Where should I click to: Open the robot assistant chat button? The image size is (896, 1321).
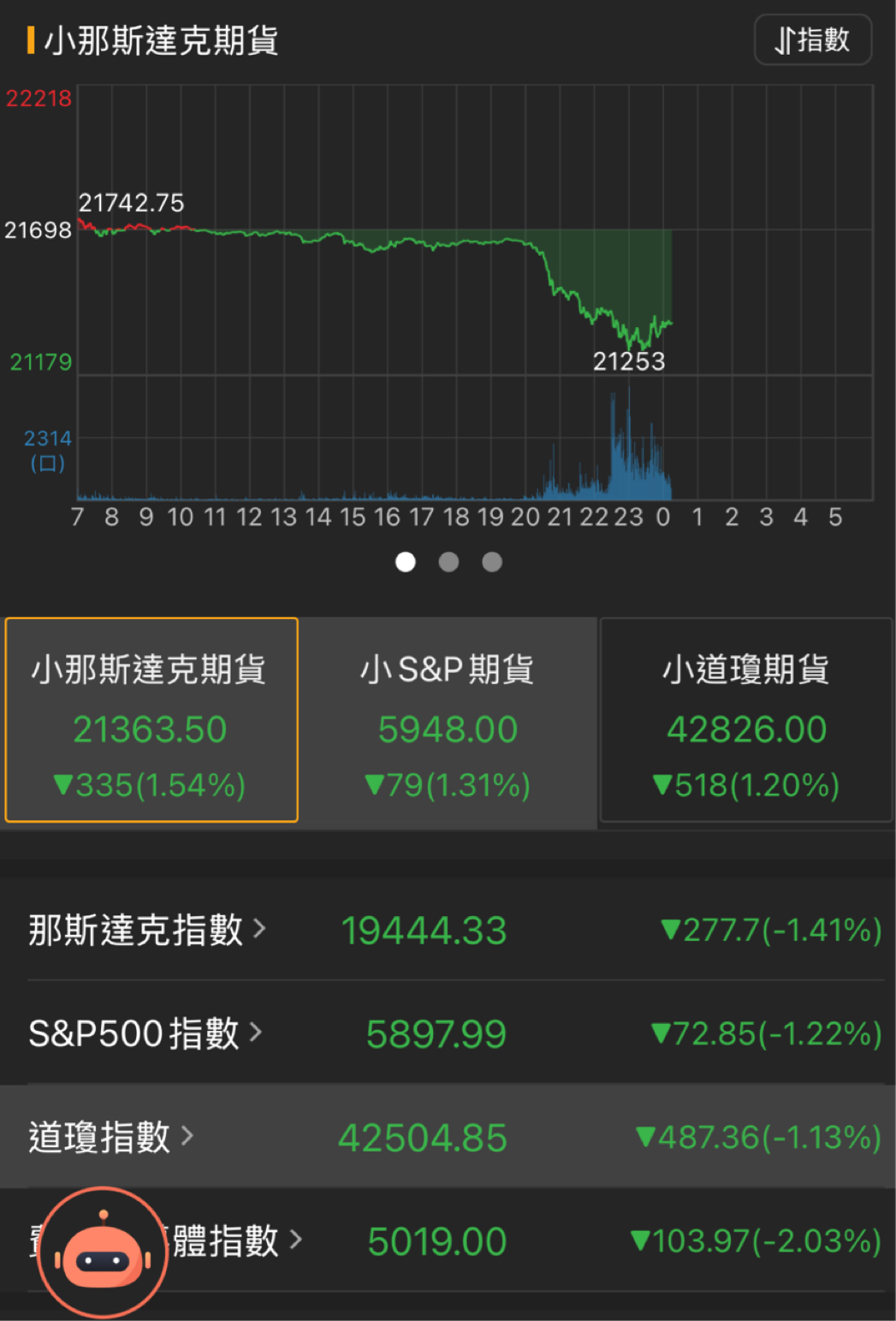(103, 1253)
